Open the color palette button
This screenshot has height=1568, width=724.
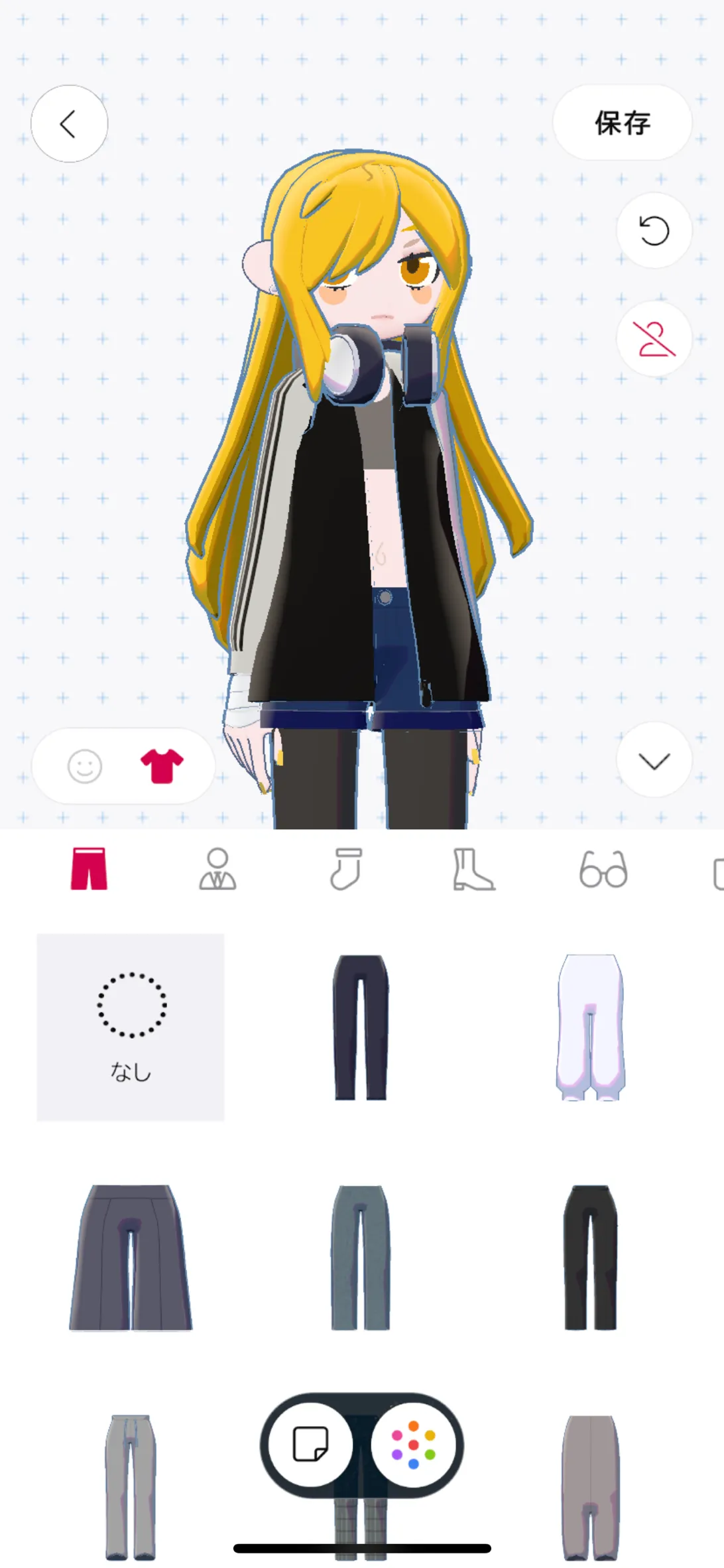tap(413, 1445)
